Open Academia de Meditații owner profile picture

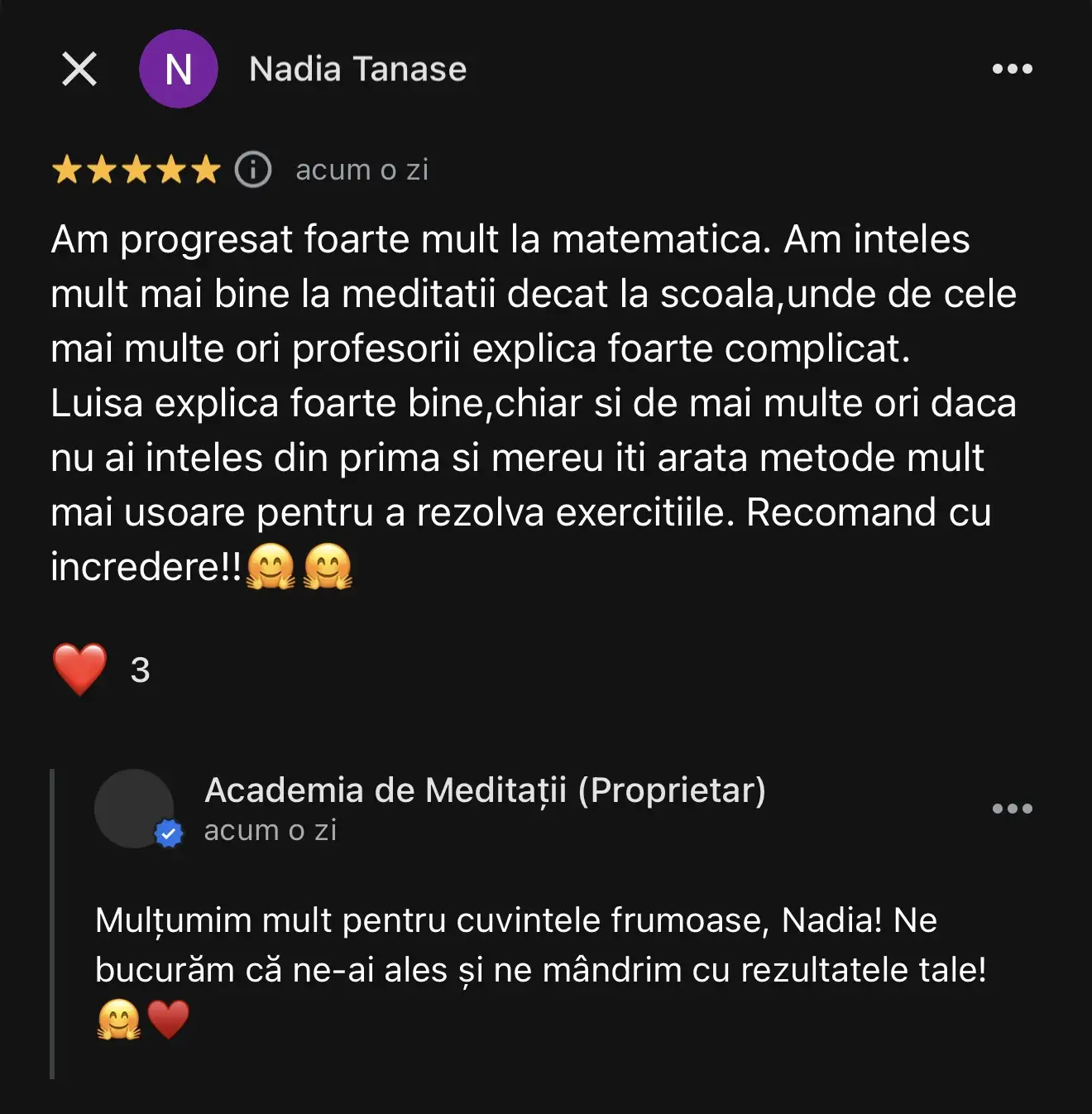coord(134,809)
